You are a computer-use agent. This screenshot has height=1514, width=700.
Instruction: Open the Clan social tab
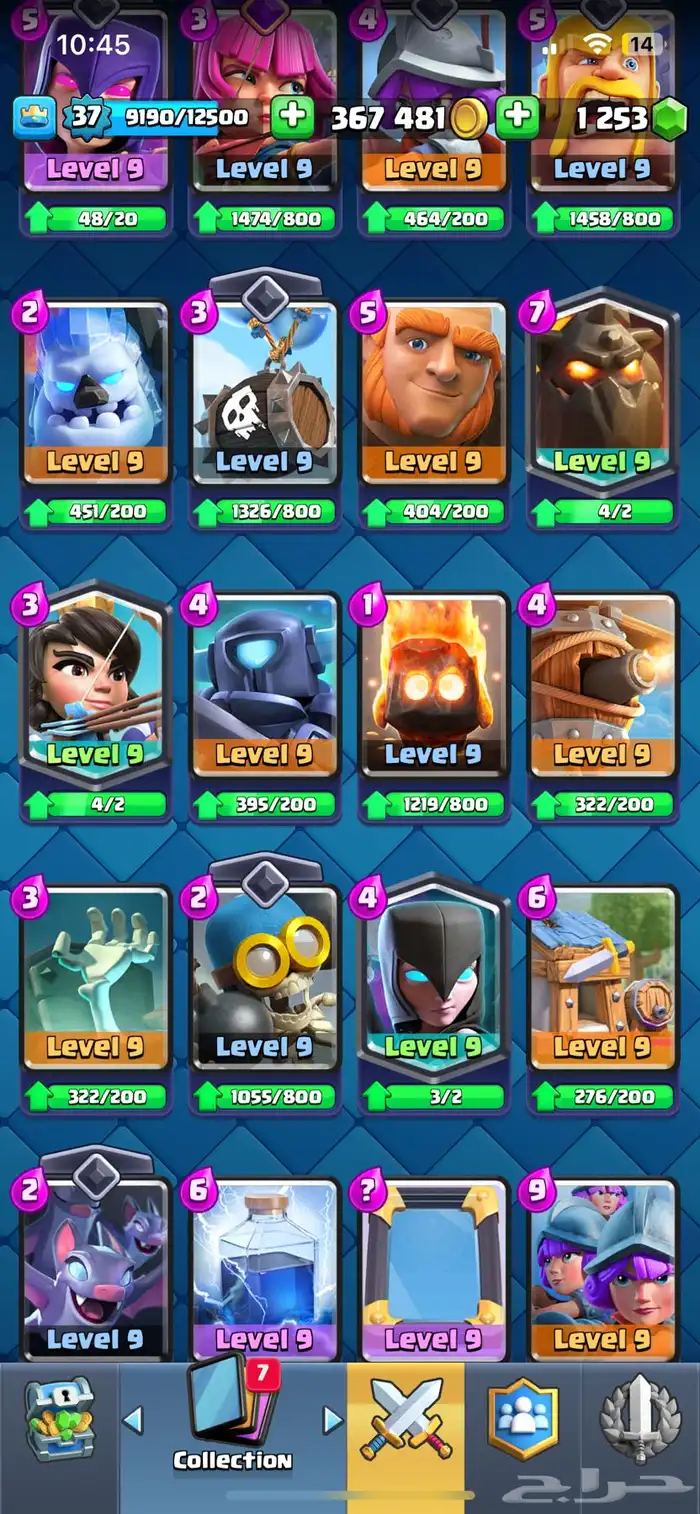pyautogui.click(x=522, y=1418)
